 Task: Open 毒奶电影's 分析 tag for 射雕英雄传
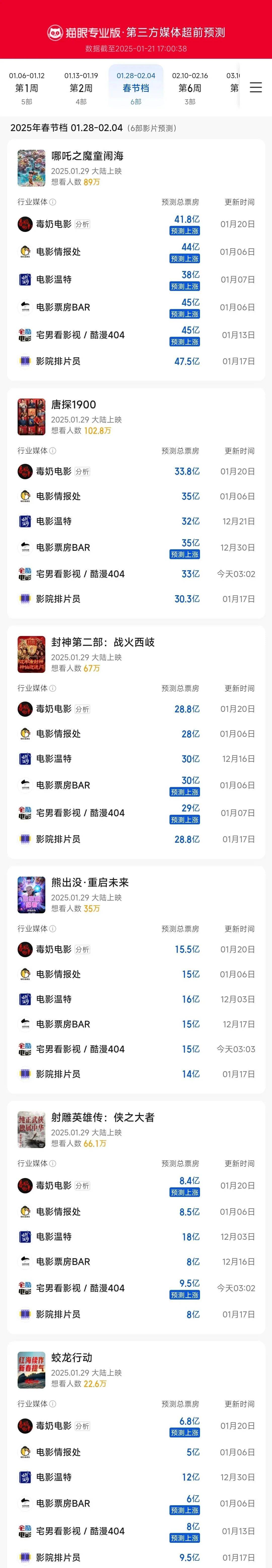click(82, 1186)
